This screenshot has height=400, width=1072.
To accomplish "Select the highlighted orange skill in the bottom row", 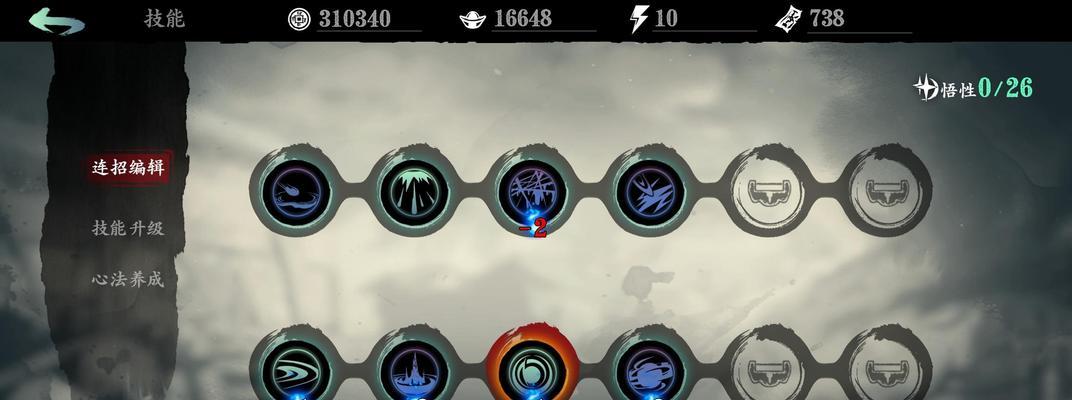I will (532, 370).
